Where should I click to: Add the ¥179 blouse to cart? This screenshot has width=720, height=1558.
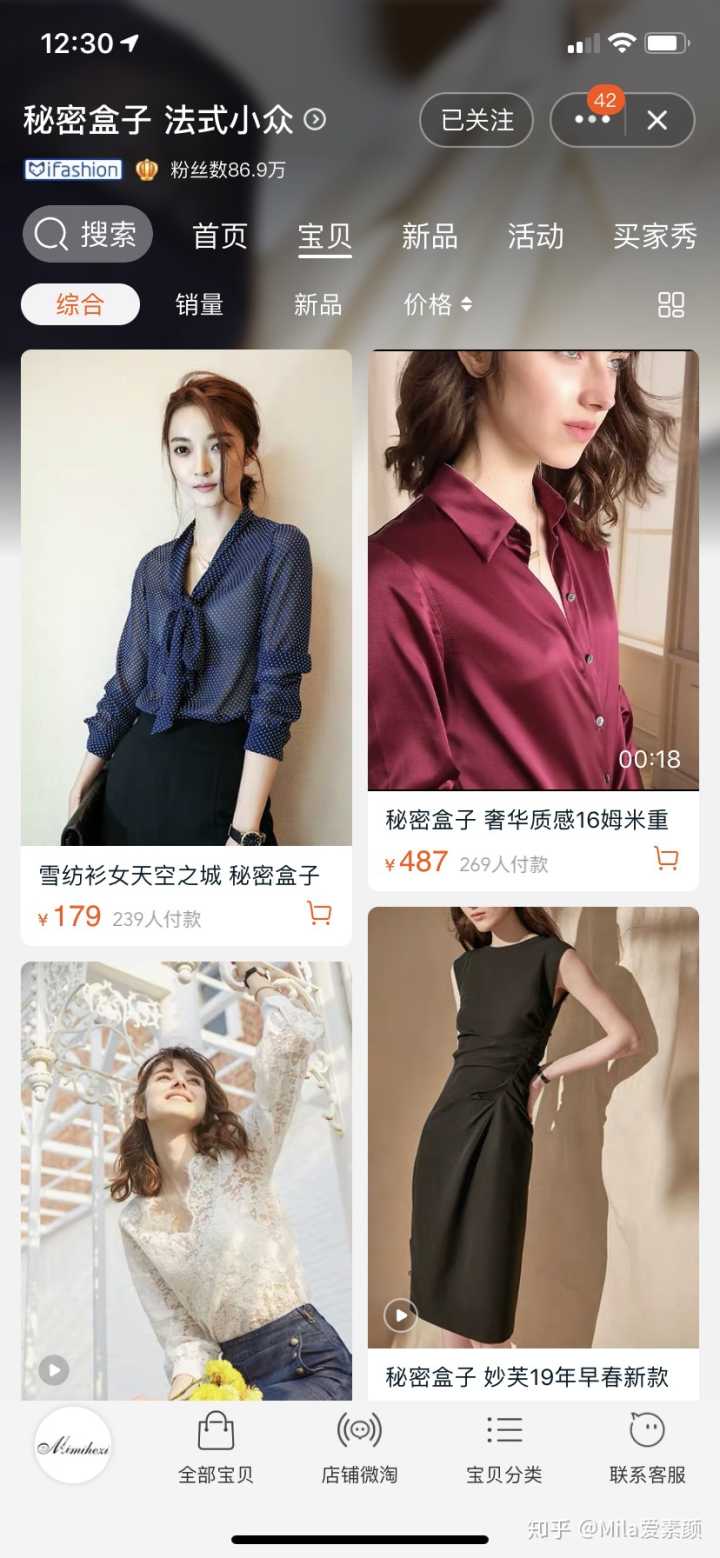tap(319, 914)
